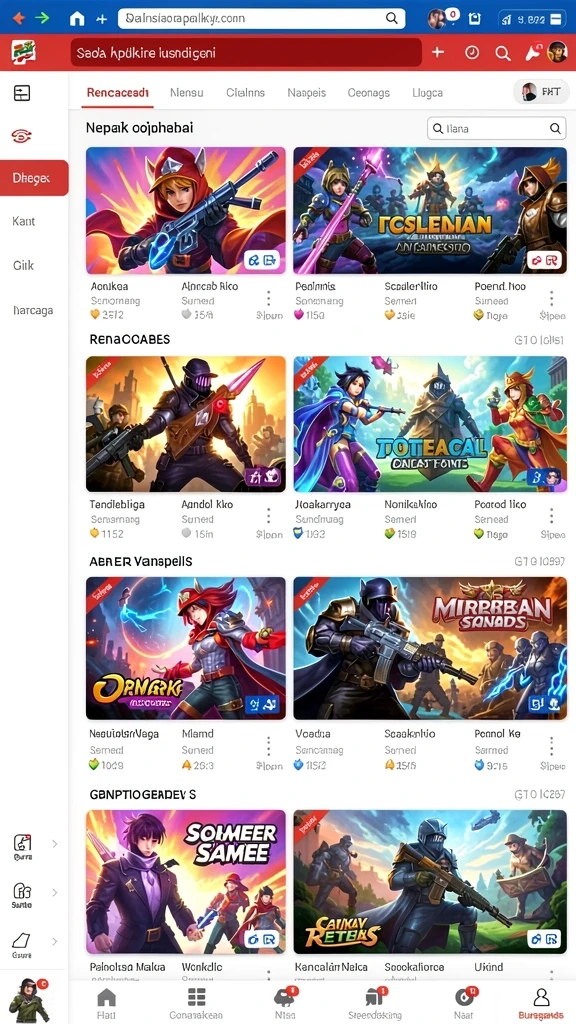This screenshot has width=576, height=1024.
Task: Open the TCSLEMAN game tile
Action: [430, 210]
